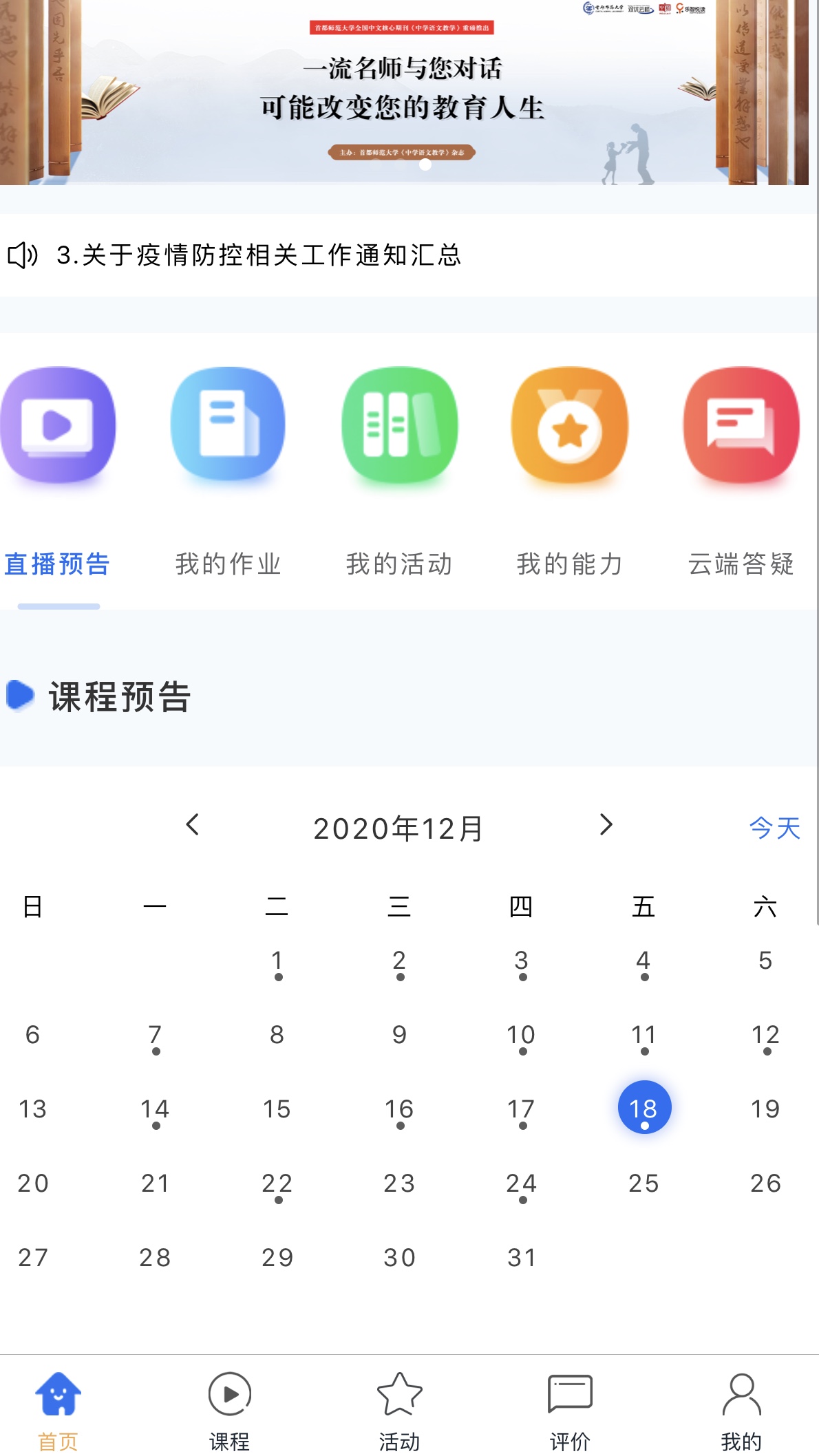This screenshot has width=819, height=1456.
Task: Select the 首页 home icon
Action: (58, 1393)
